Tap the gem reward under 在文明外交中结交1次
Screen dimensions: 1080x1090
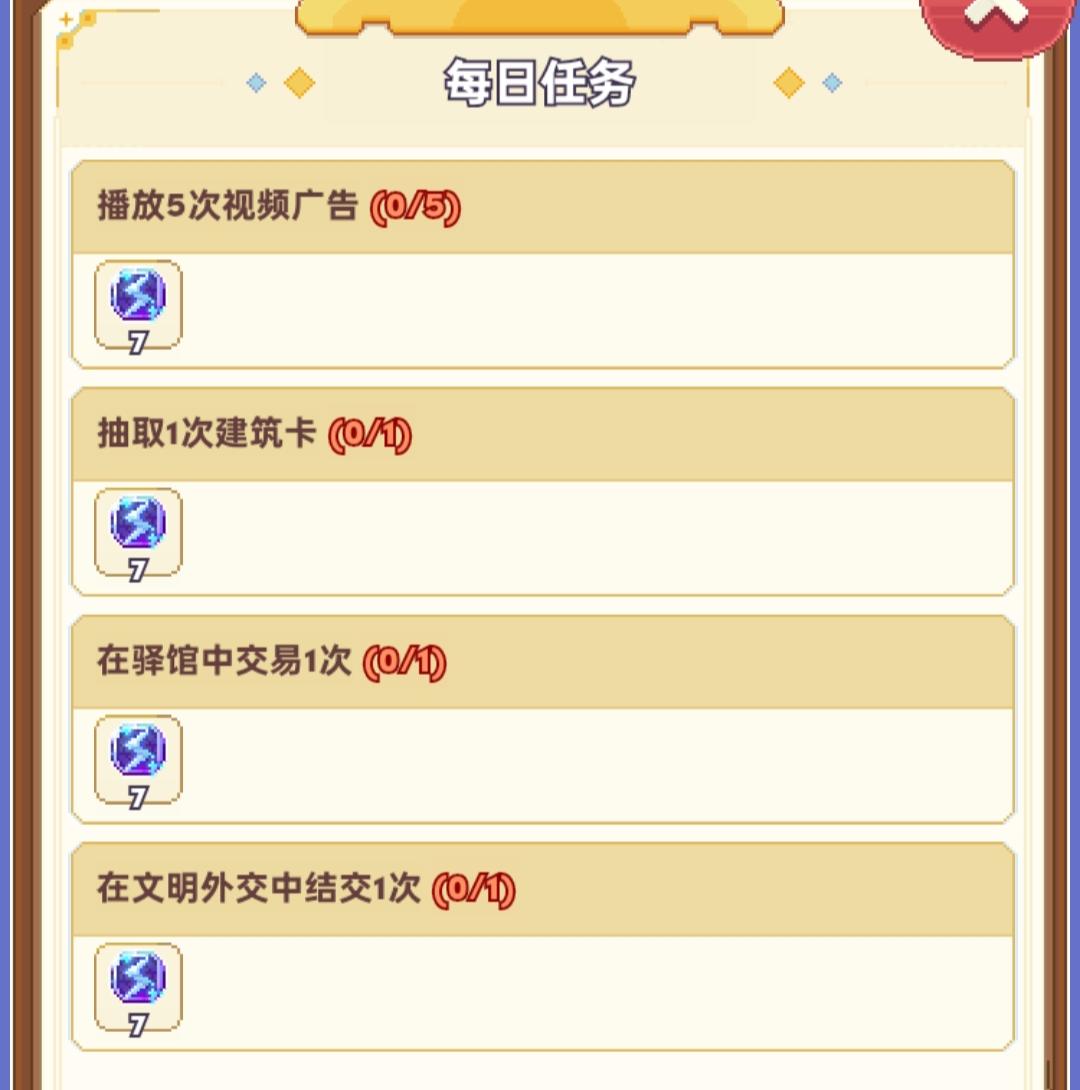coord(137,982)
